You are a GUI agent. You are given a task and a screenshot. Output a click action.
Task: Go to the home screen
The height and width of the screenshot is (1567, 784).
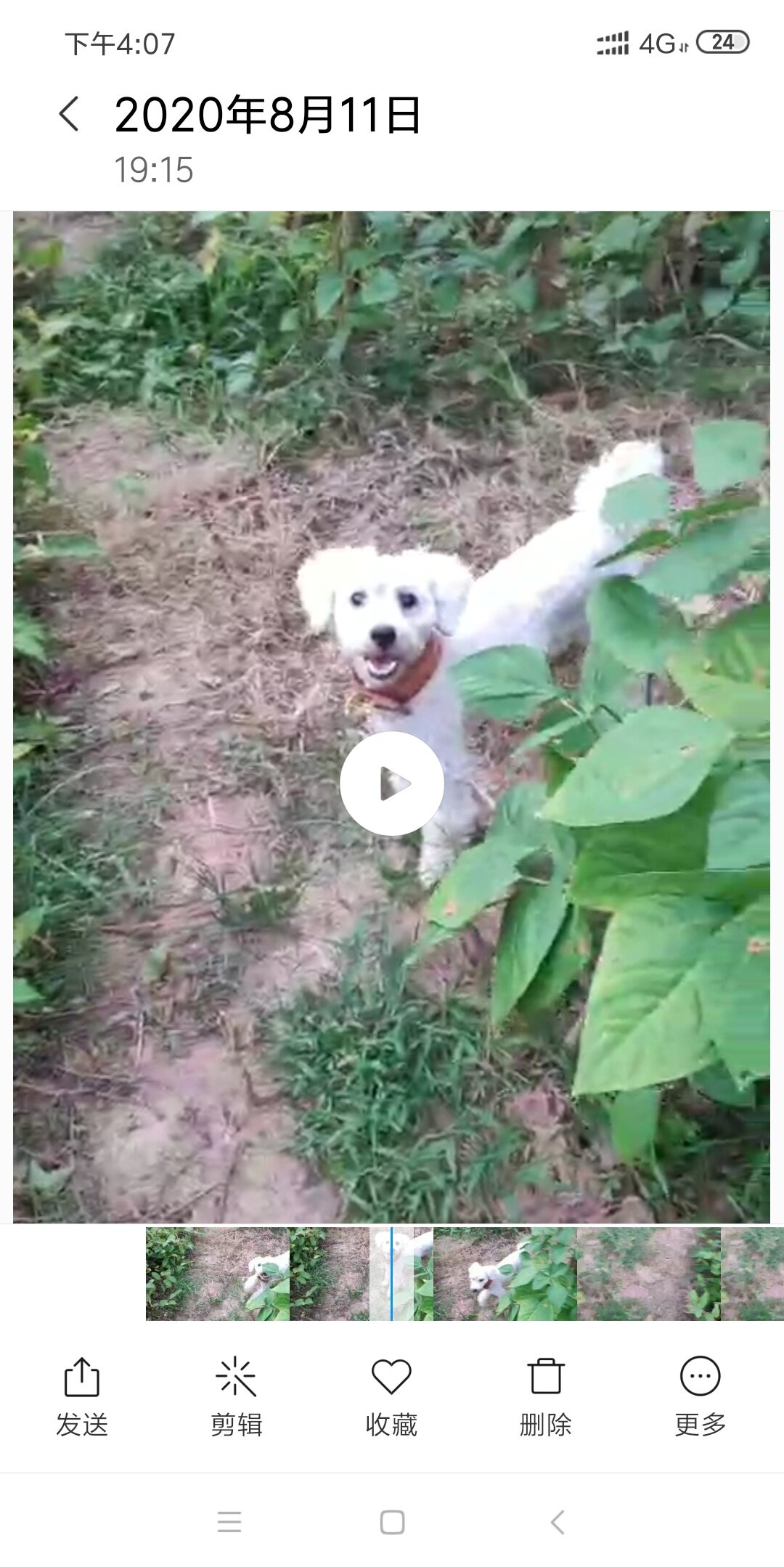[x=392, y=1522]
